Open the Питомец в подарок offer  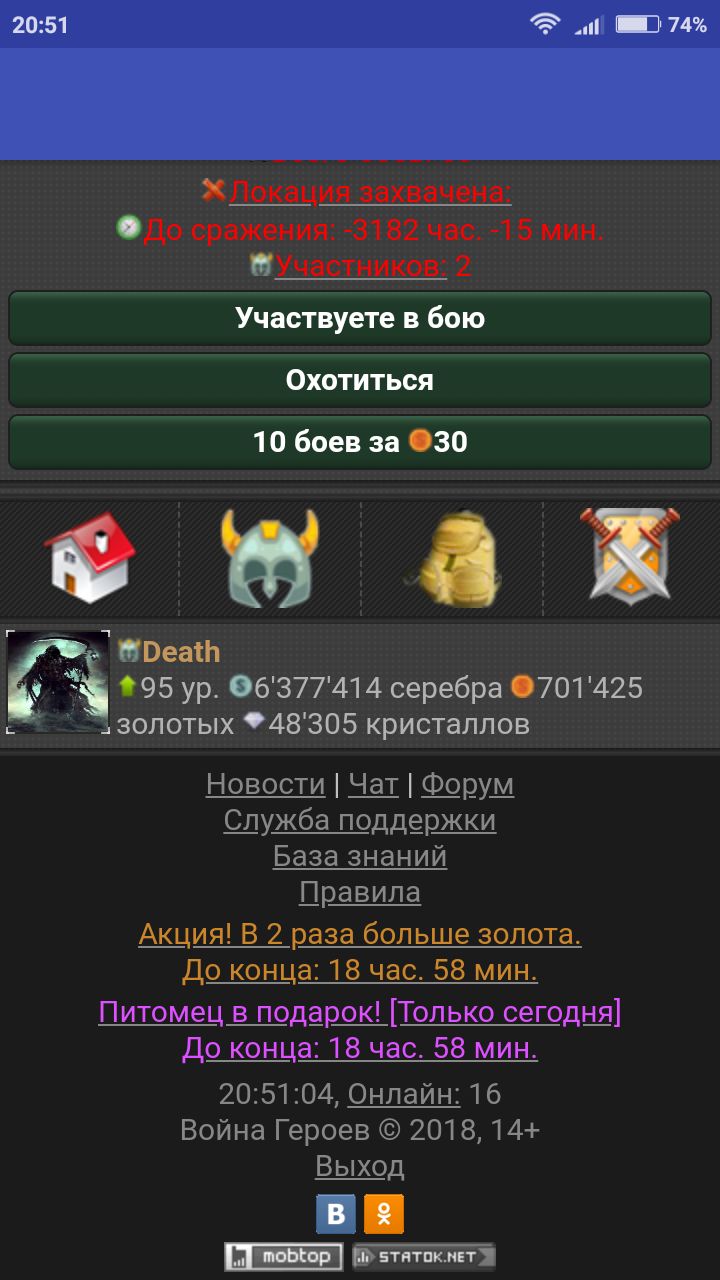click(x=360, y=1013)
